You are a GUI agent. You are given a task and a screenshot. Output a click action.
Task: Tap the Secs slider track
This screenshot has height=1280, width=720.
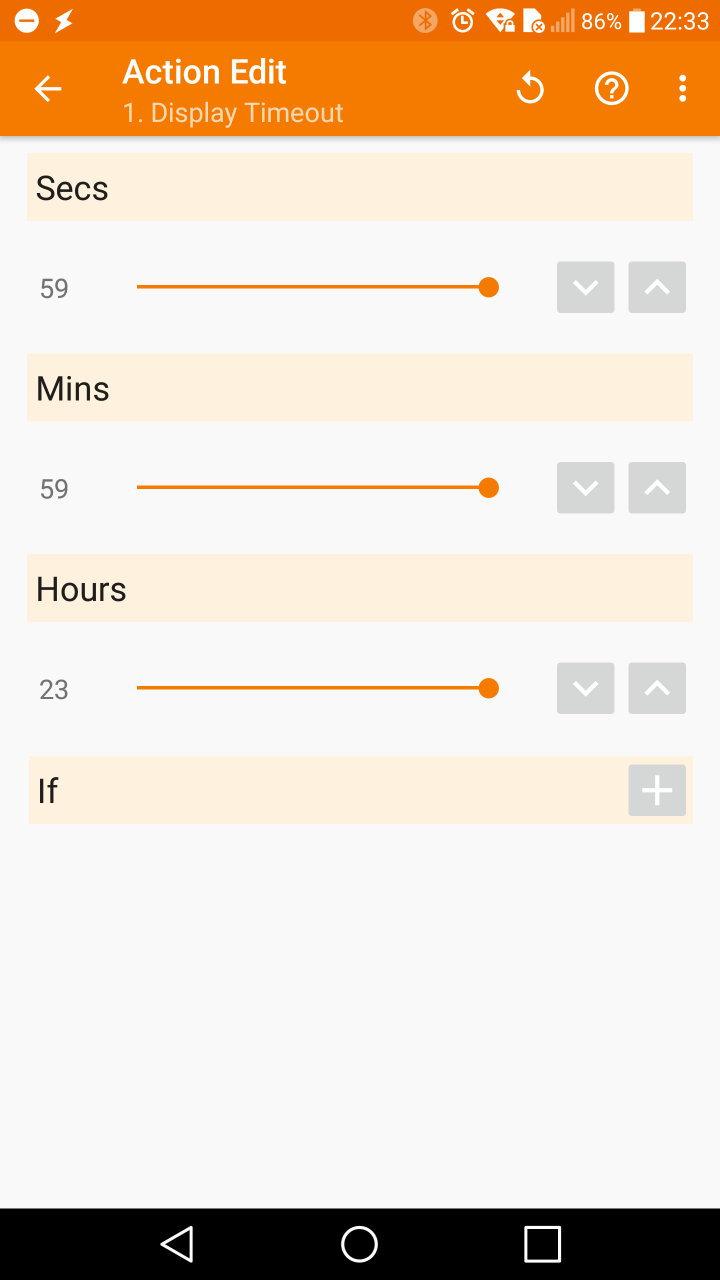click(x=312, y=287)
